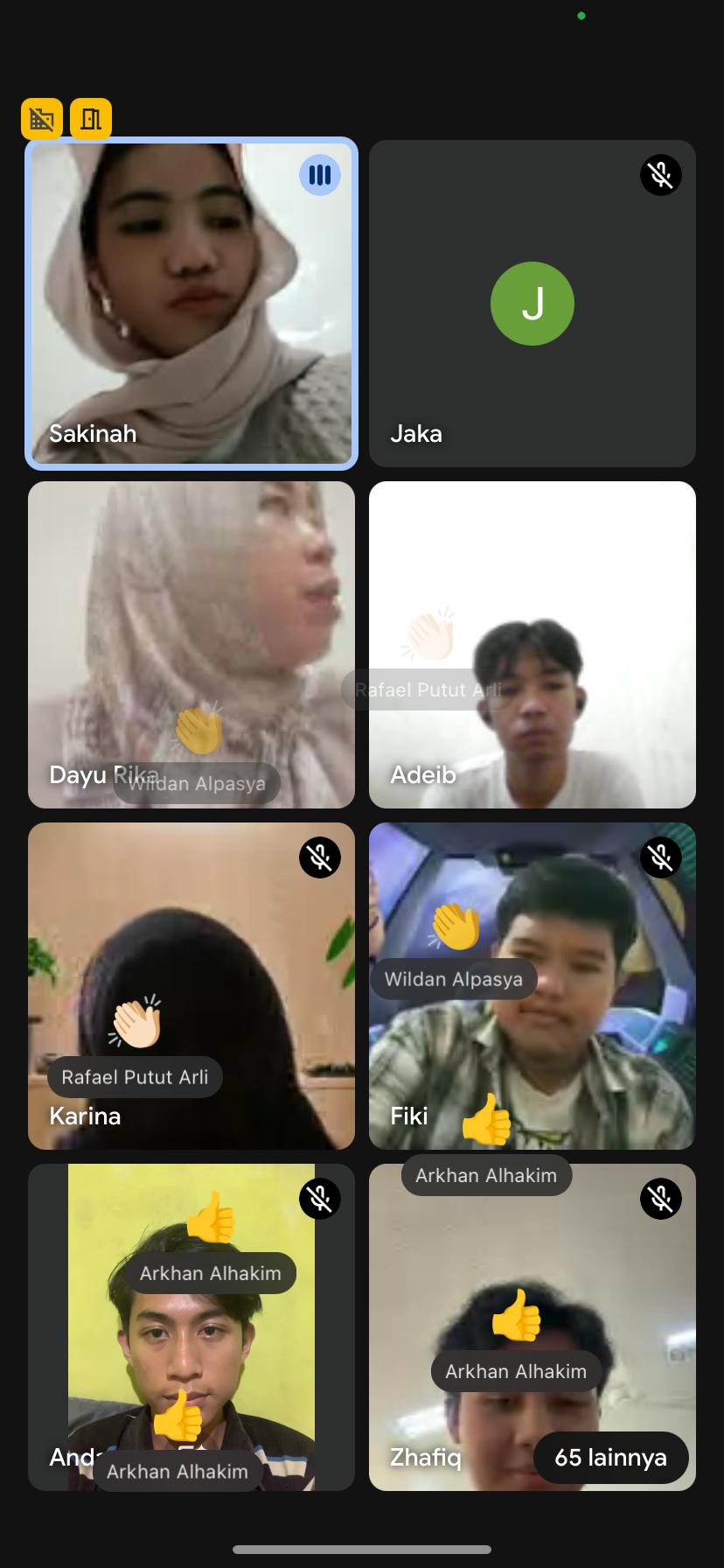
Task: Tap the yellow crossed-out building icon
Action: click(42, 118)
